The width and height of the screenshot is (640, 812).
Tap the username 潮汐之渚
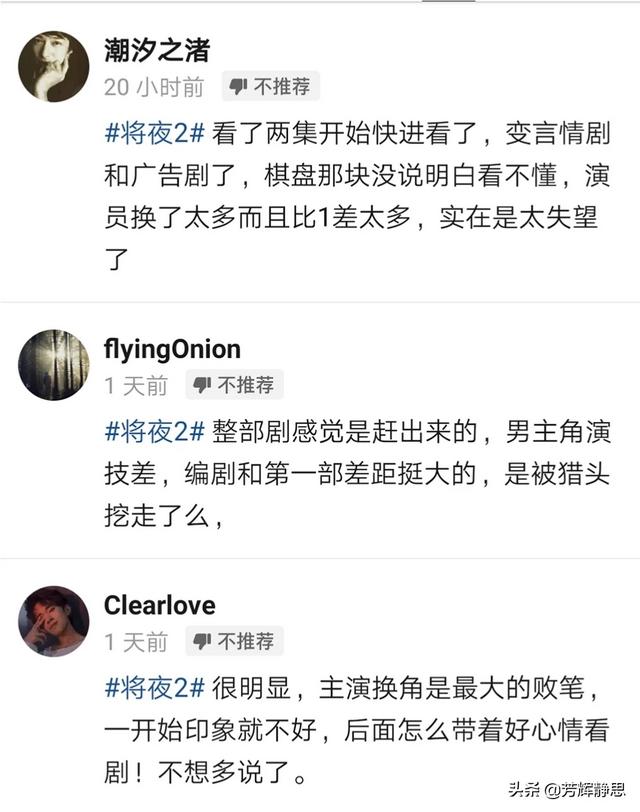(x=156, y=50)
